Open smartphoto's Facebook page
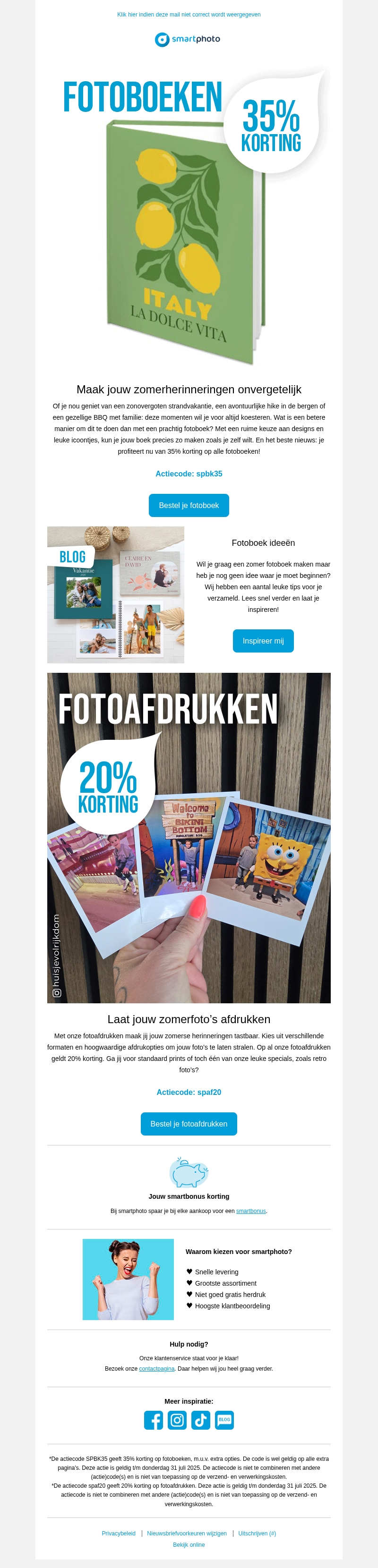This screenshot has width=378, height=1568. point(154,1420)
